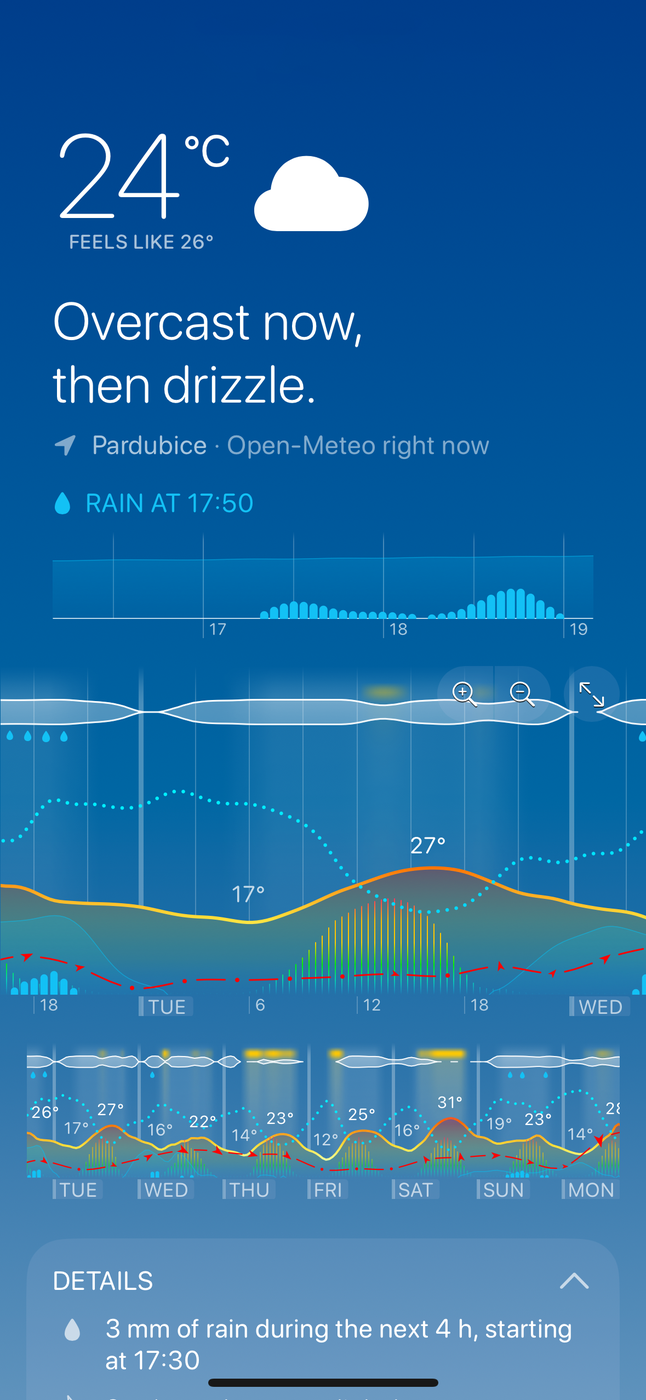Expand the forecast chart to full screen
This screenshot has width=646, height=1400.
click(x=592, y=693)
